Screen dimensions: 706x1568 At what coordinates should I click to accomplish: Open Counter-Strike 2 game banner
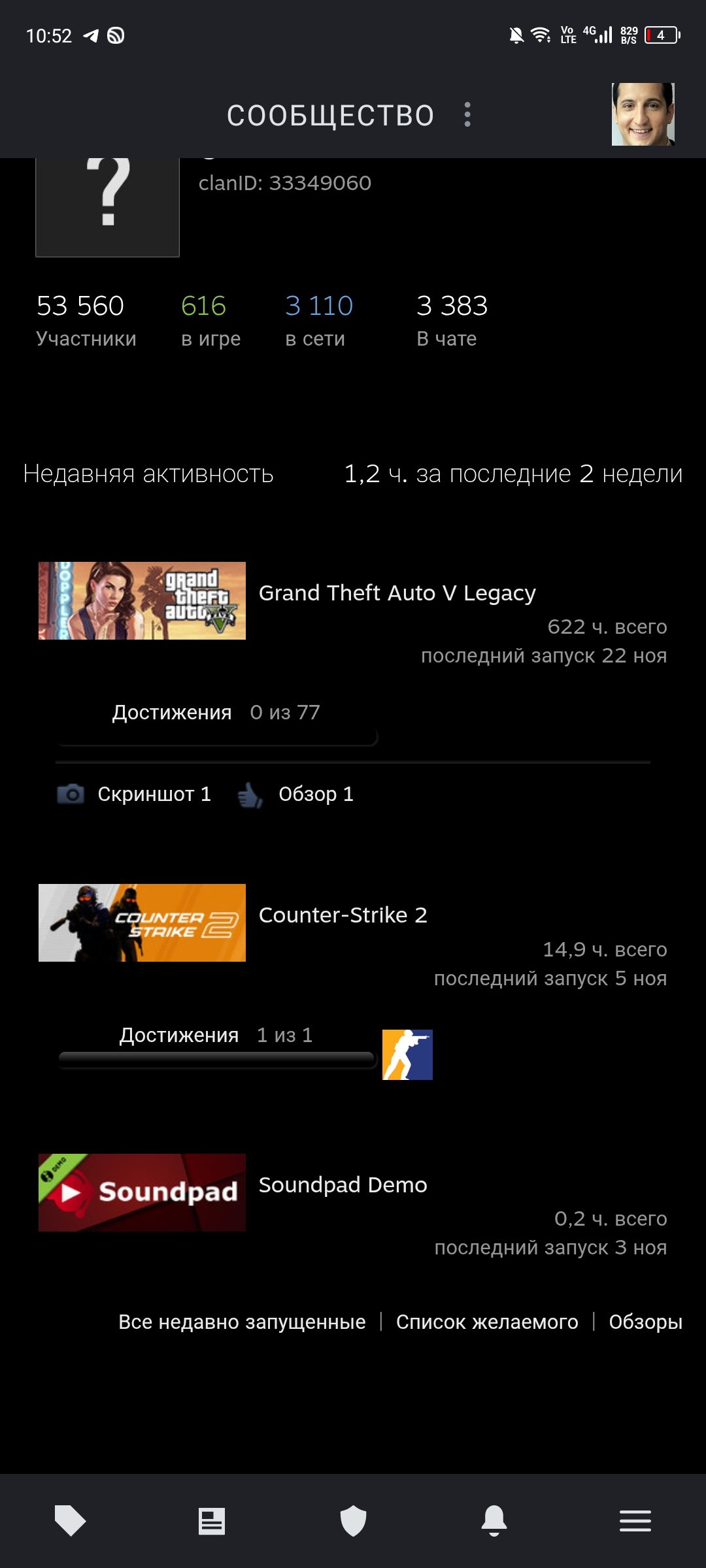click(142, 923)
